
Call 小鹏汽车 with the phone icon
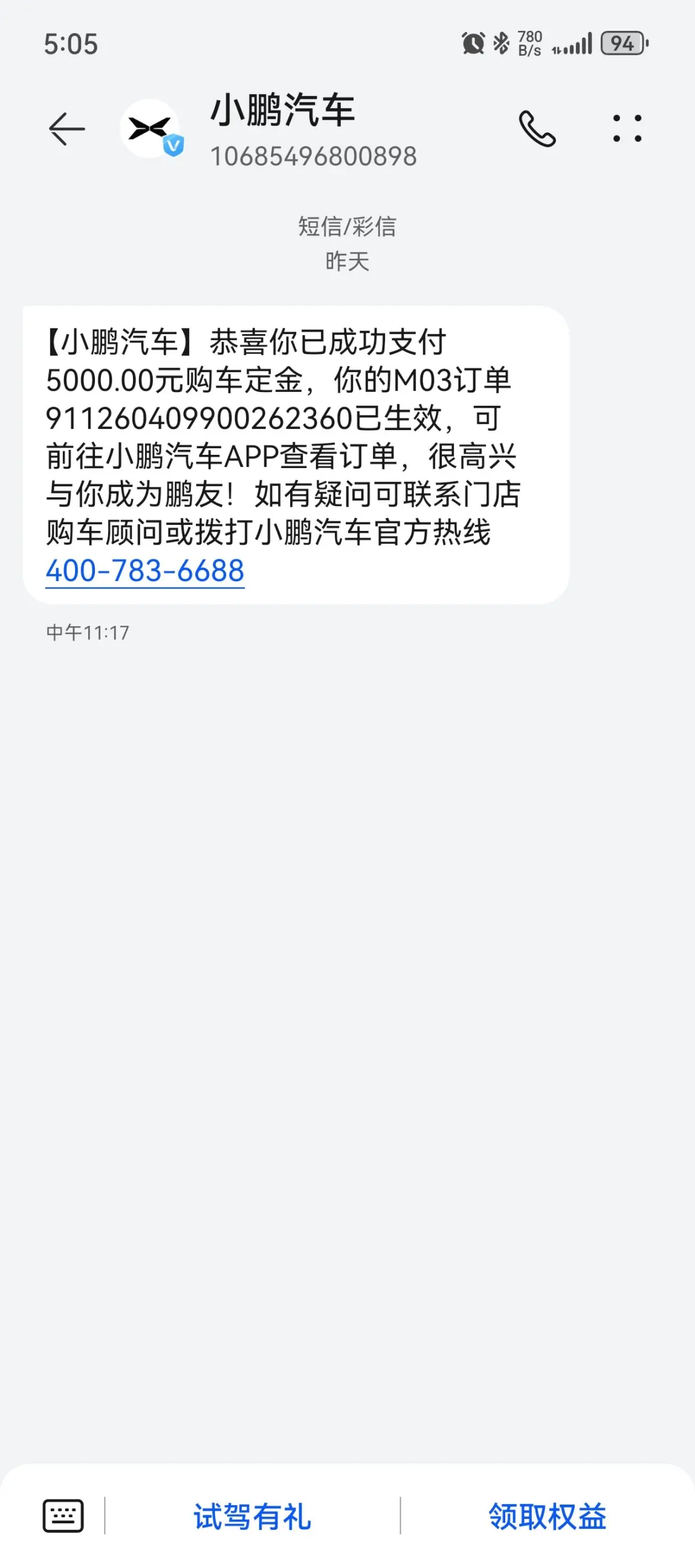[537, 129]
